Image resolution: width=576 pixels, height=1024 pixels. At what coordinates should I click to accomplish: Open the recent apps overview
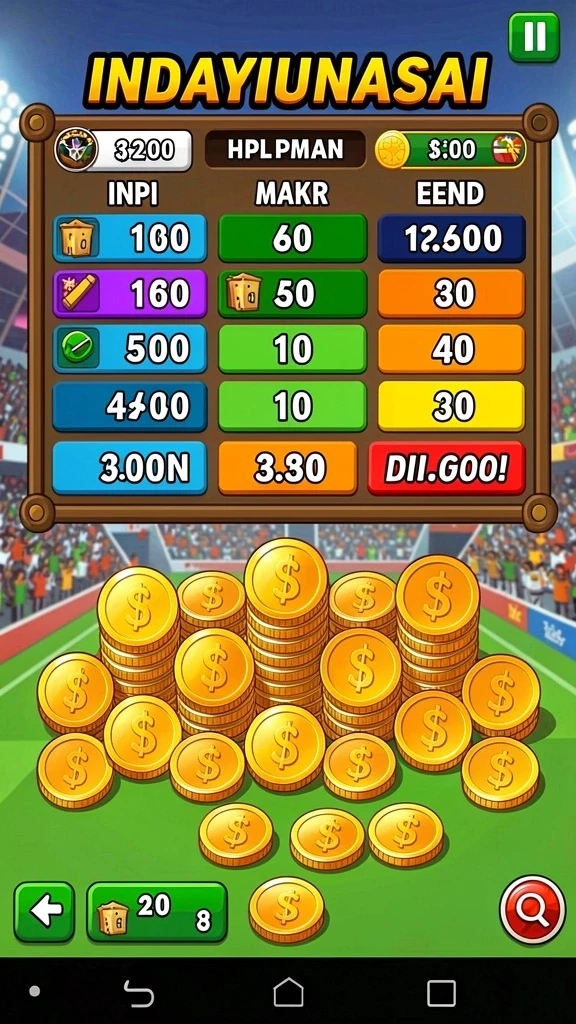pyautogui.click(x=441, y=993)
